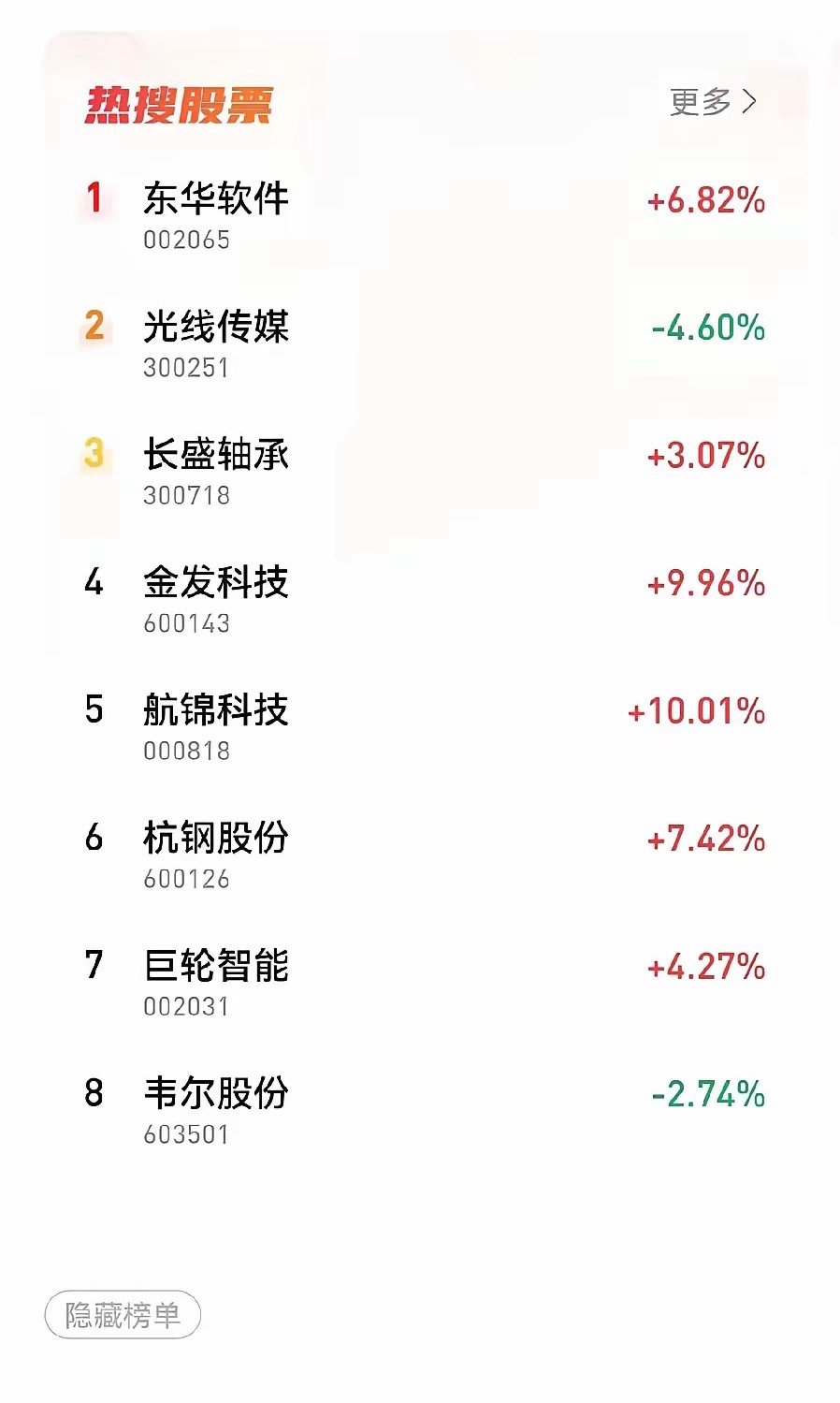Tap the orange rank 2 badge

tap(93, 327)
